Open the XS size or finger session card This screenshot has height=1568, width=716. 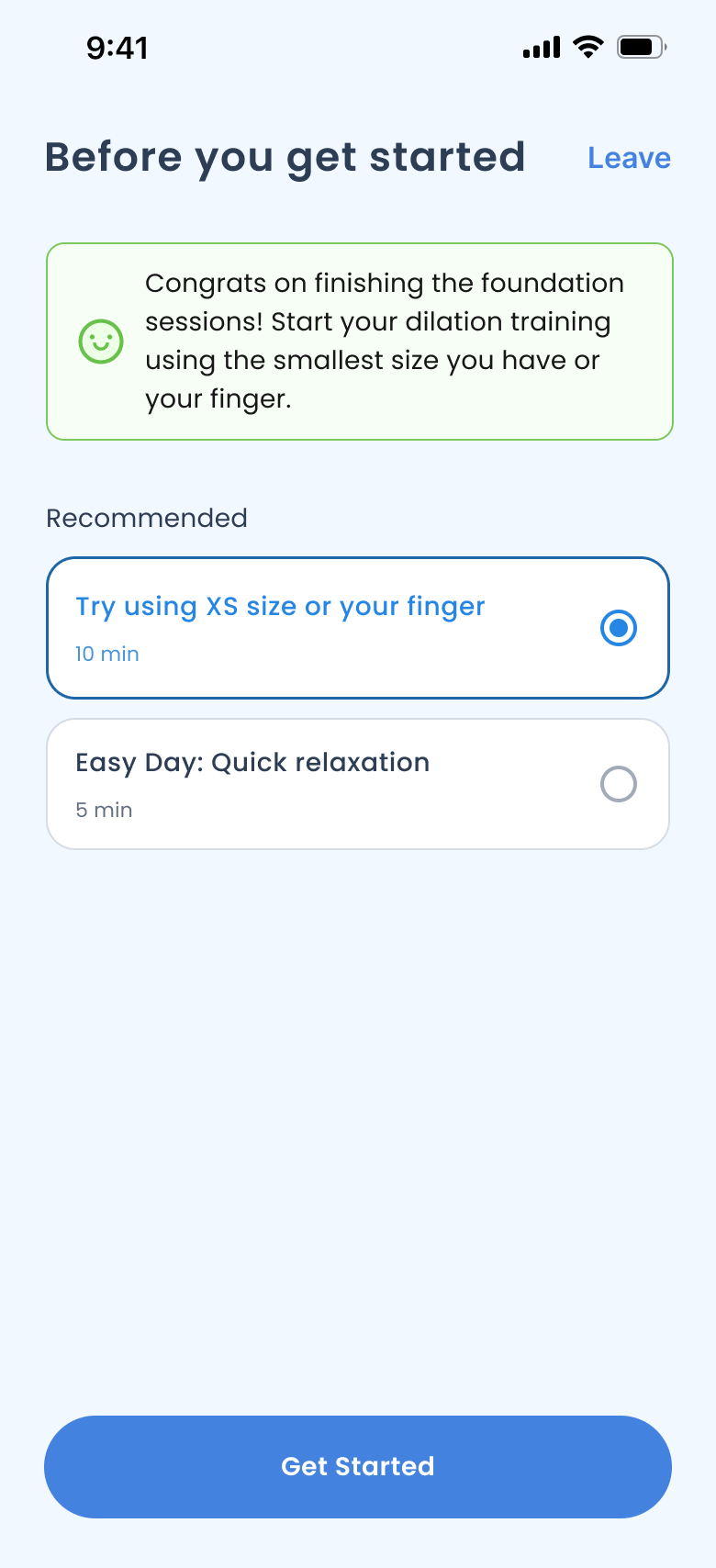(358, 627)
